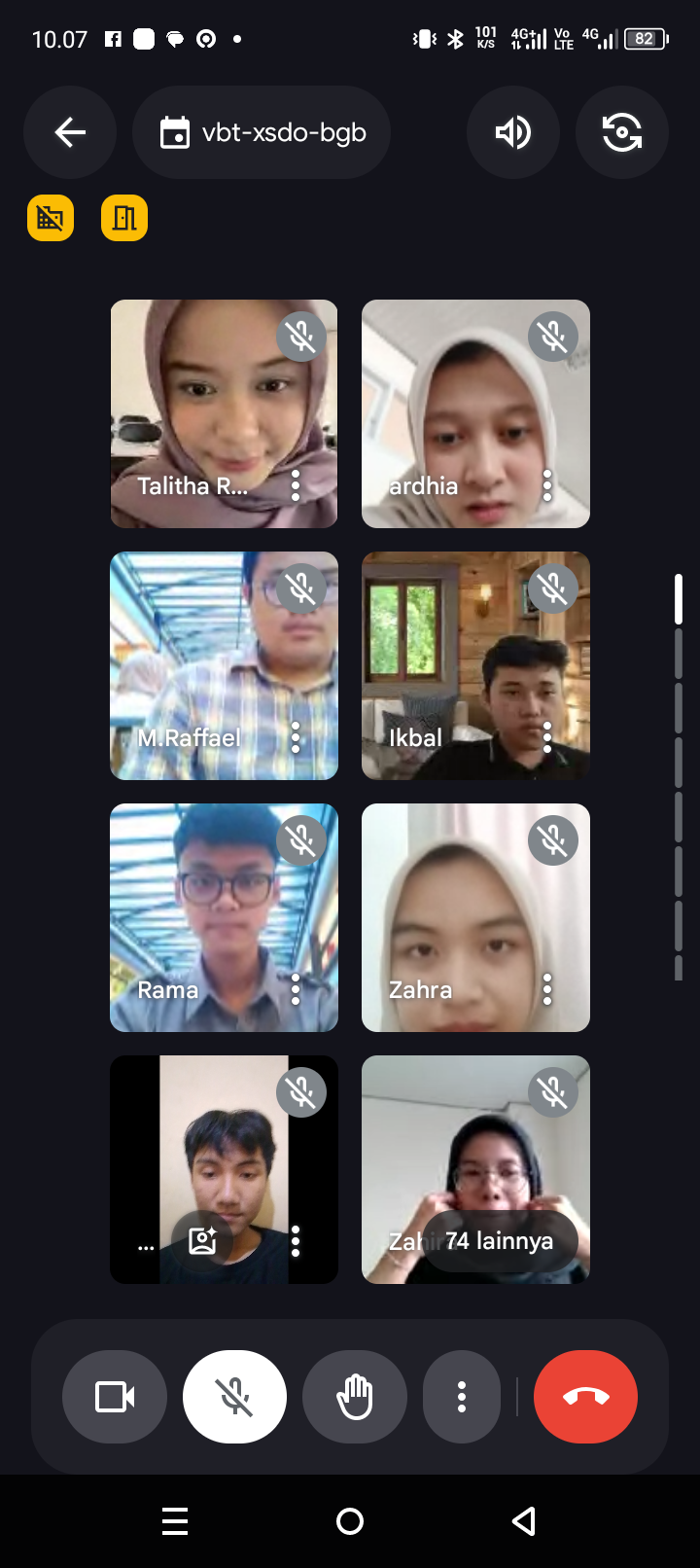The image size is (700, 1568).
Task: View the 74 lainnya participants
Action: click(499, 1241)
